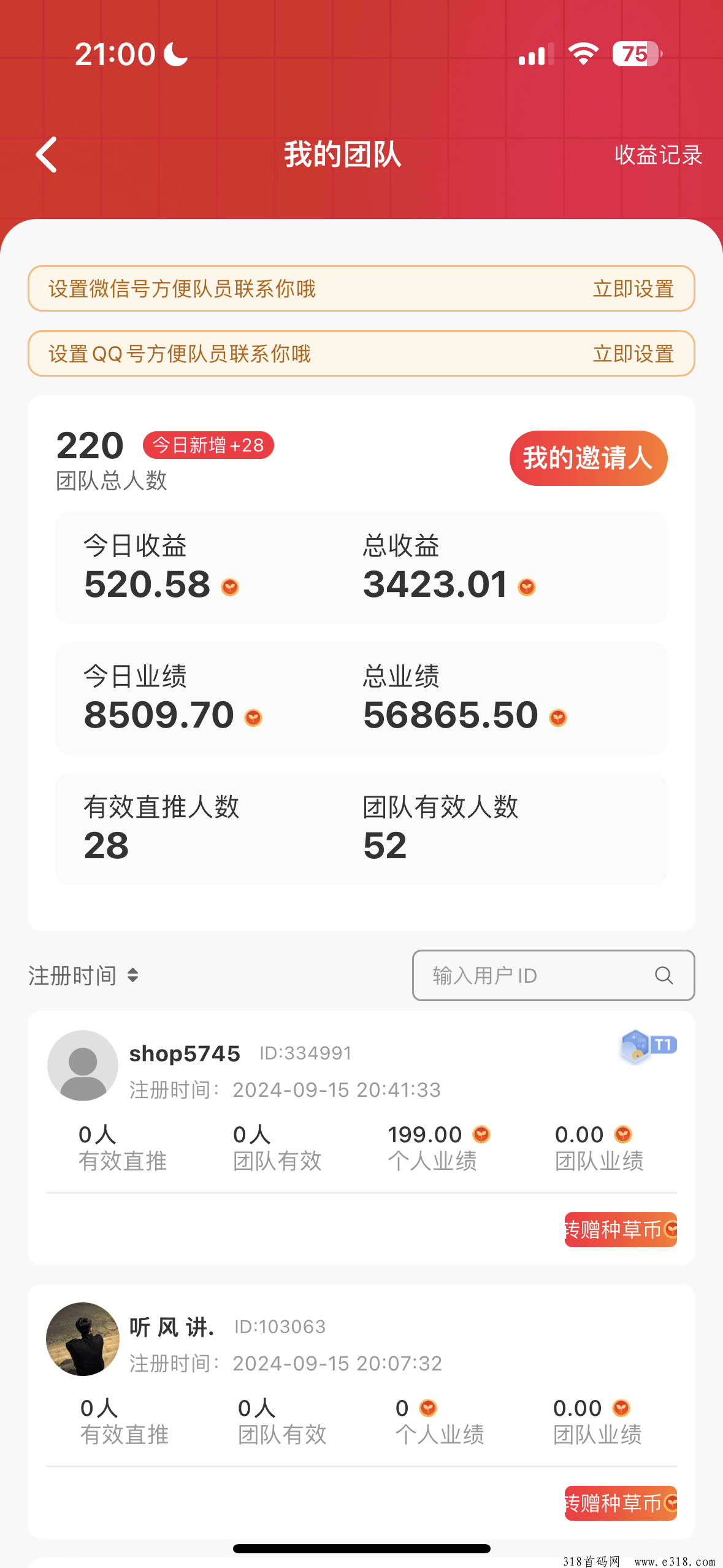Open 收益记录 earnings record
The height and width of the screenshot is (1568, 723).
tap(658, 155)
